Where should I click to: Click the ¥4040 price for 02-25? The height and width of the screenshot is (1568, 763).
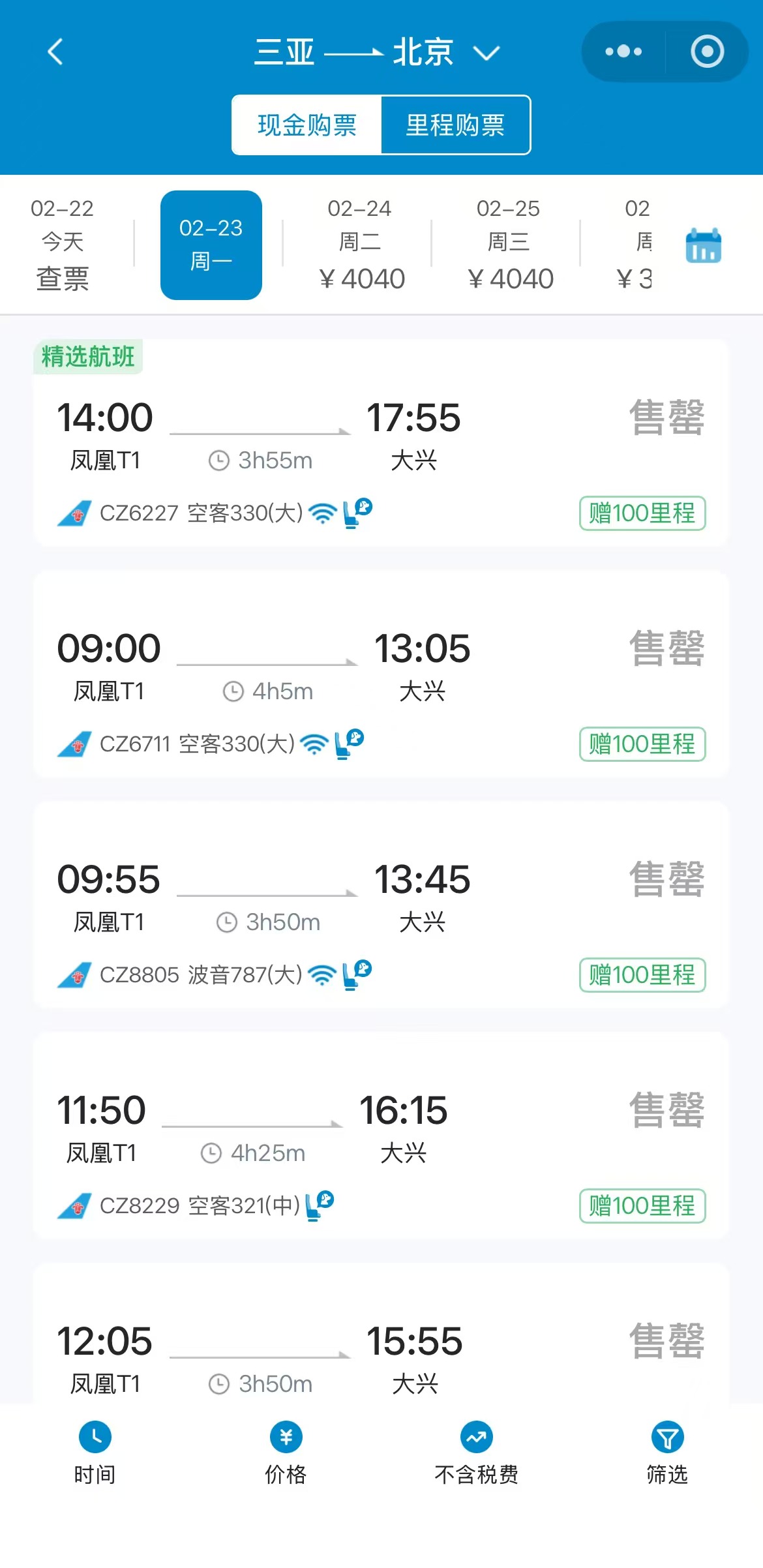[511, 279]
